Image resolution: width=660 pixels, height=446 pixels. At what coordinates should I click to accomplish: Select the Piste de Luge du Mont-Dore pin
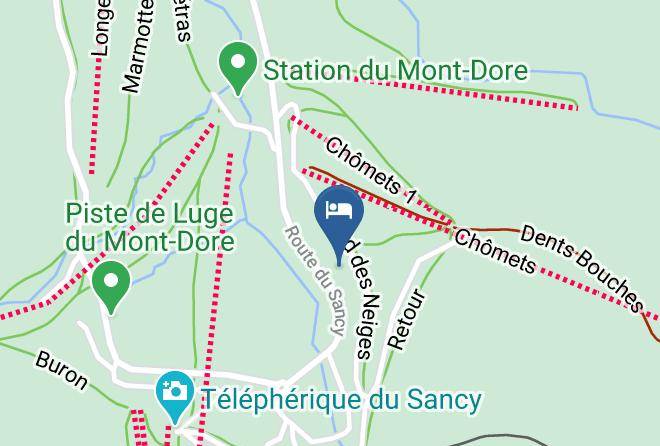tap(110, 284)
